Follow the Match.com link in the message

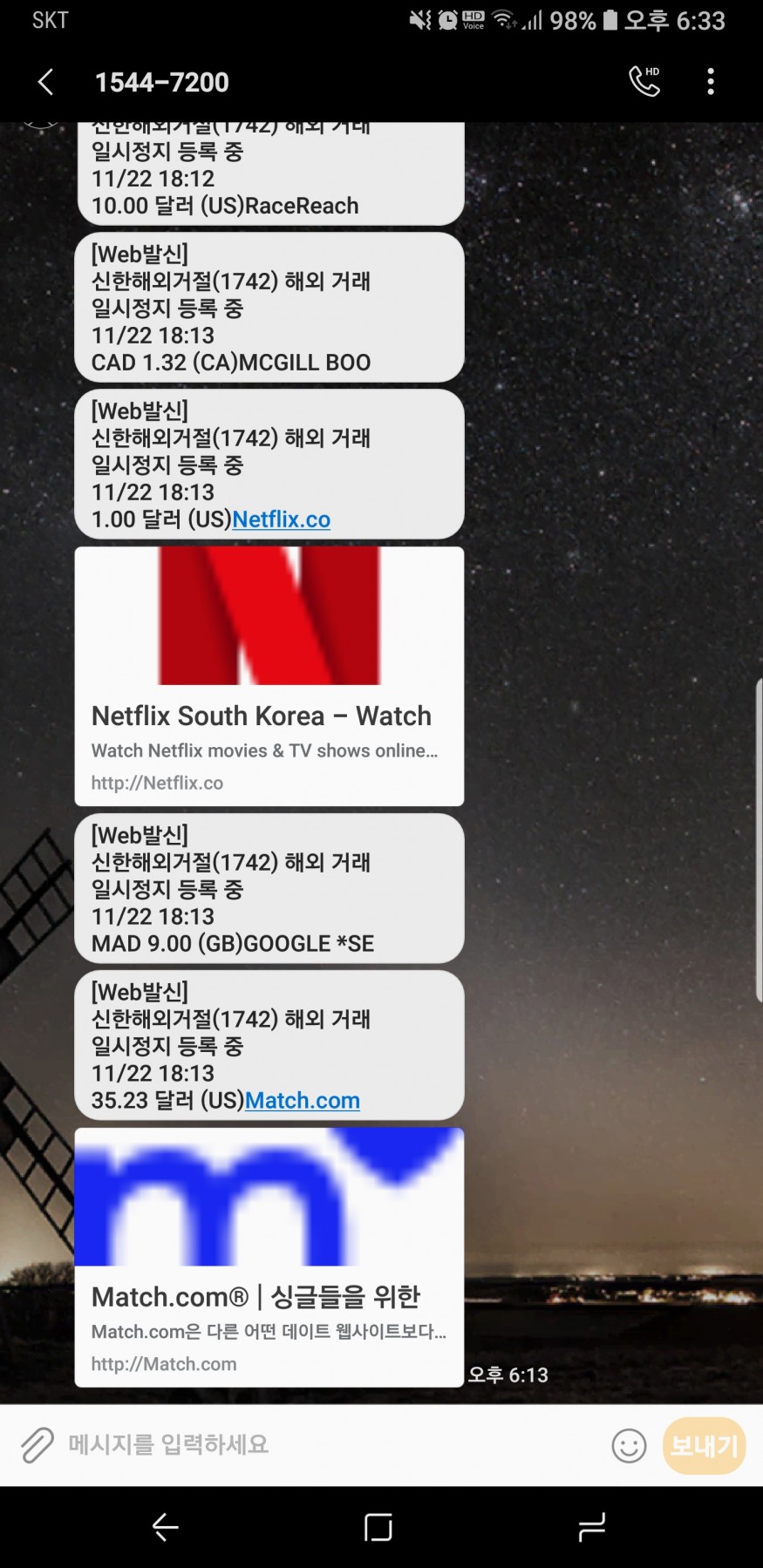pyautogui.click(x=302, y=1100)
